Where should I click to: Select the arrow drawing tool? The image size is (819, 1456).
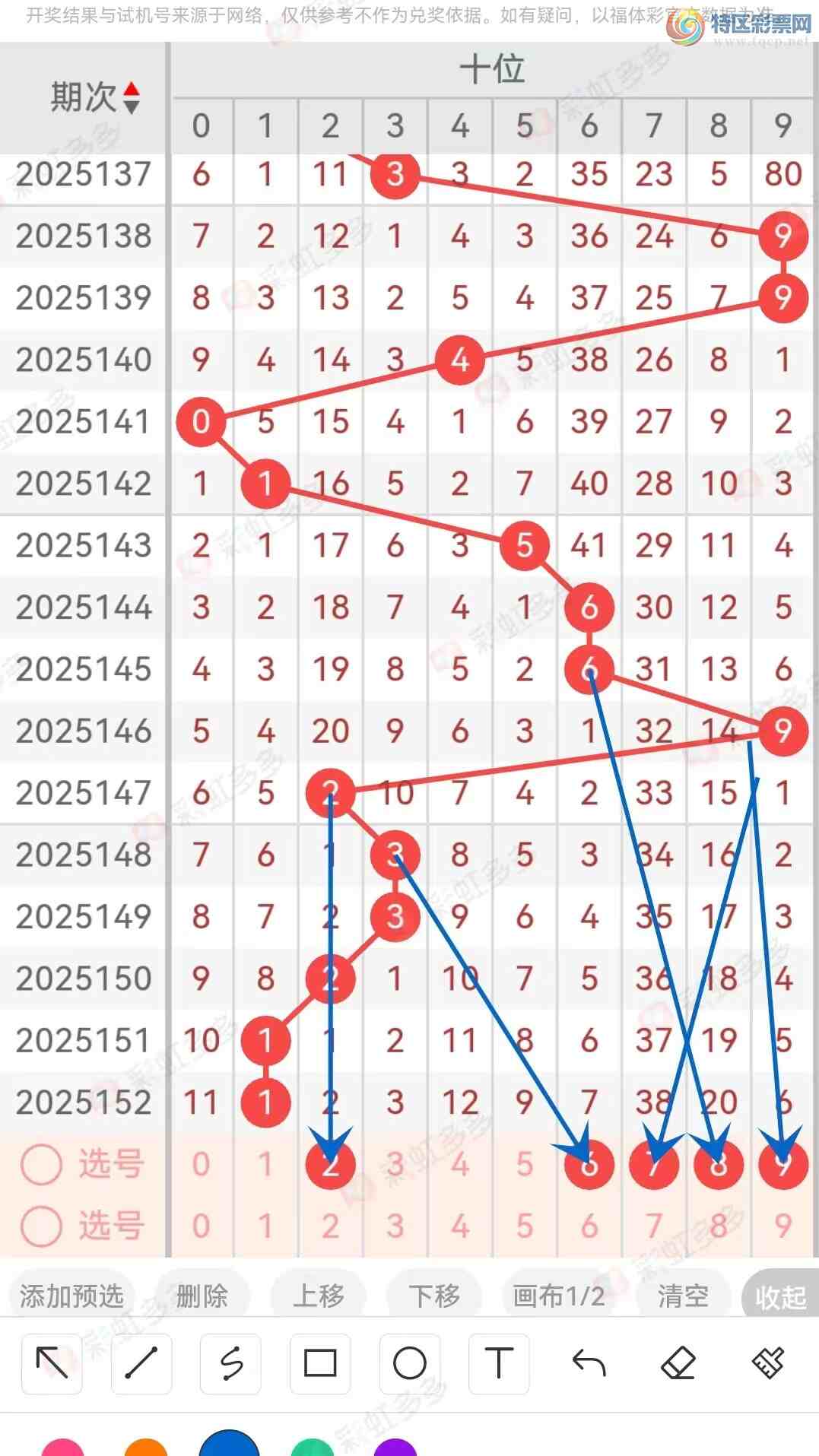point(52,1363)
